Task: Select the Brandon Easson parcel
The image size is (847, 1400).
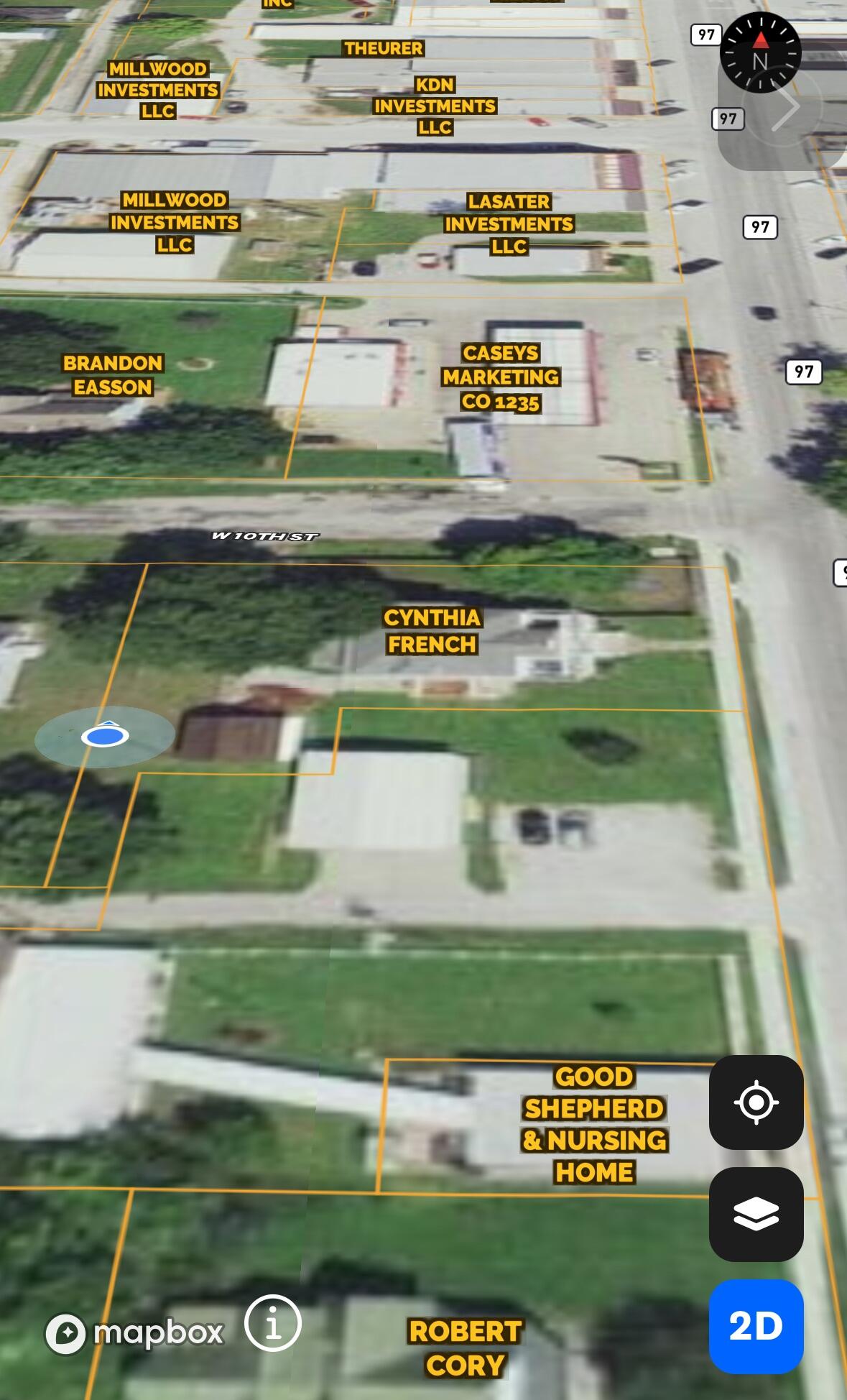Action: 113,375
